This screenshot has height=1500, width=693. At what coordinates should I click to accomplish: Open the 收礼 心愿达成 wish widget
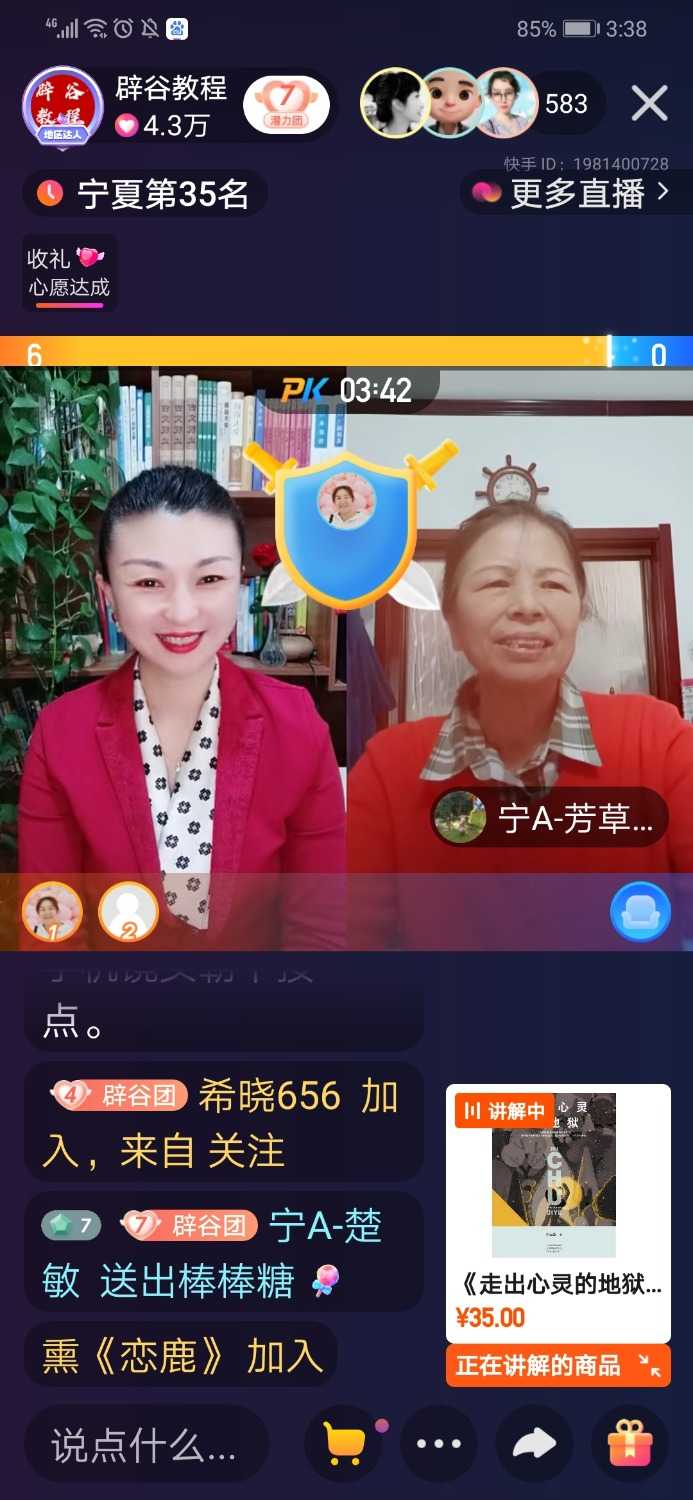click(x=68, y=273)
